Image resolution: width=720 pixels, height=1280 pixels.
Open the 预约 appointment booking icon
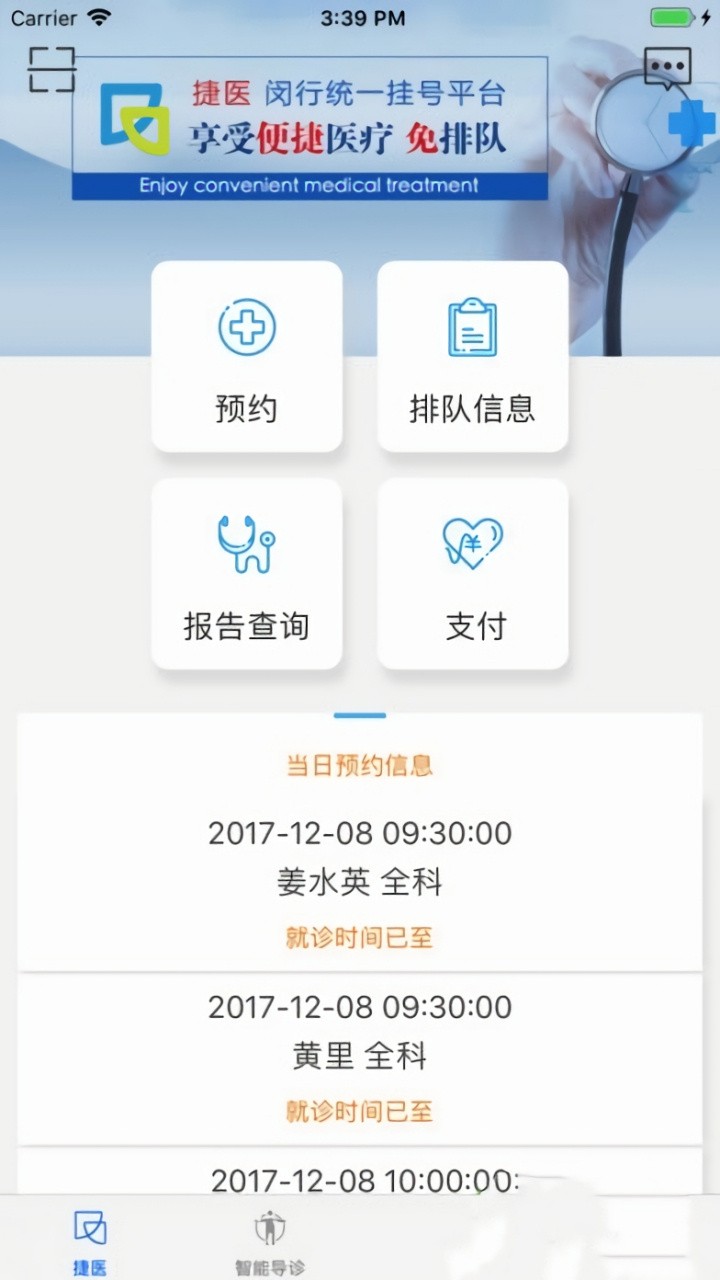pyautogui.click(x=246, y=357)
